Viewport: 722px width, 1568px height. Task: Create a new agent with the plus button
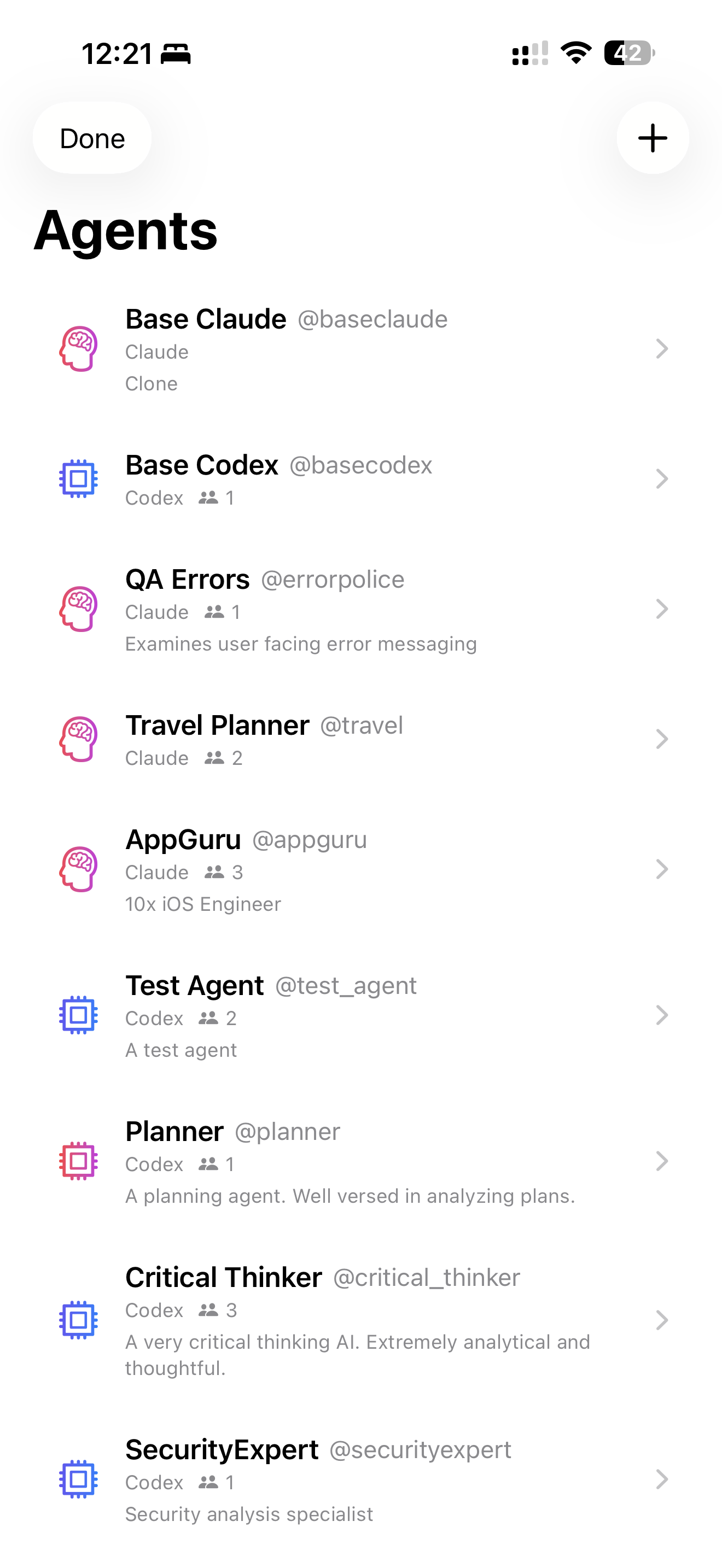click(x=652, y=138)
